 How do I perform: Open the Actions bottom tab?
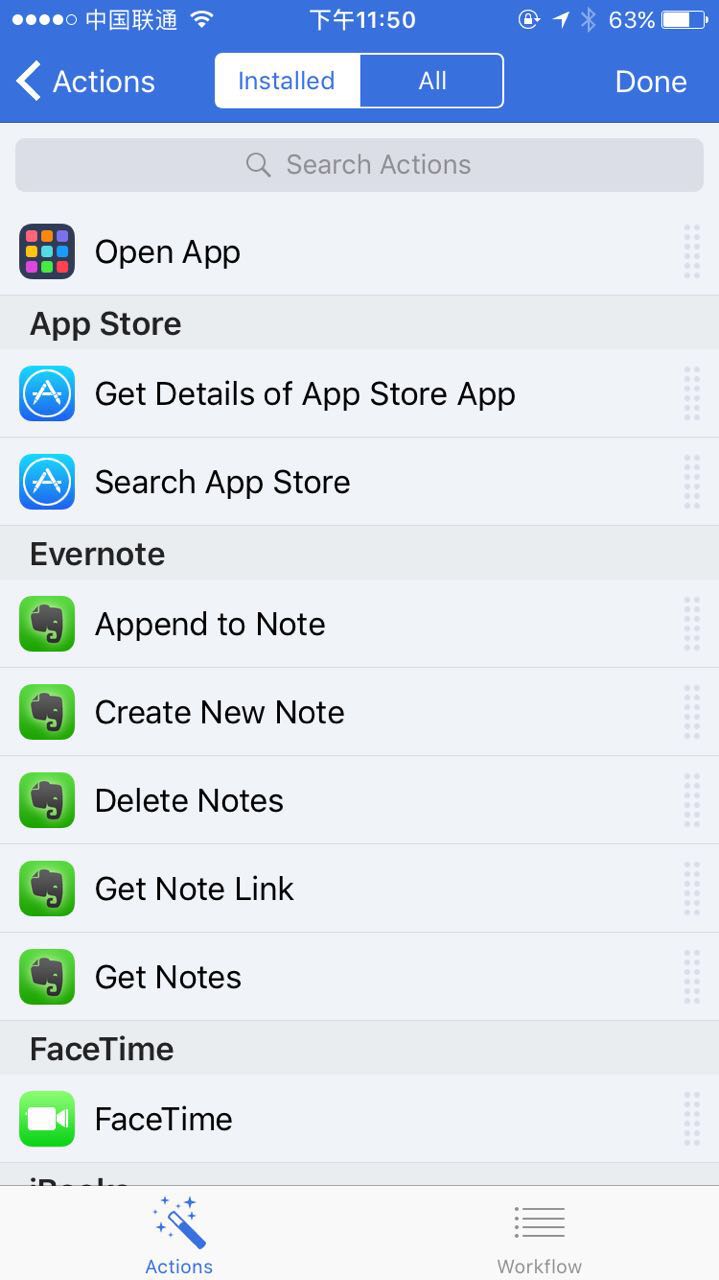pyautogui.click(x=179, y=1238)
